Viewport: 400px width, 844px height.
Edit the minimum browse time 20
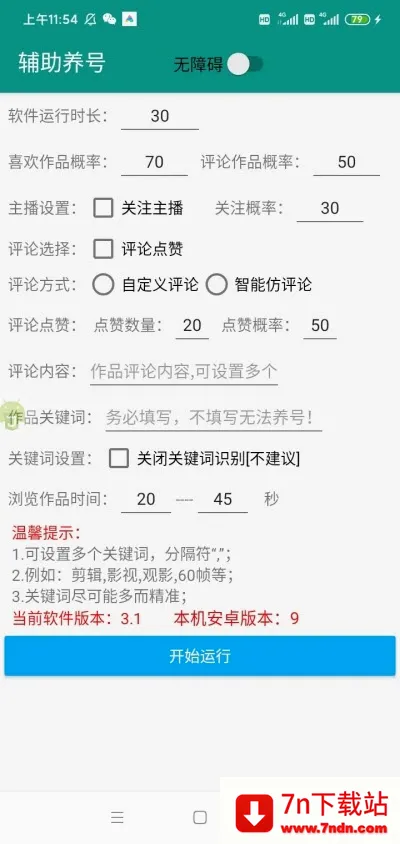pos(146,500)
